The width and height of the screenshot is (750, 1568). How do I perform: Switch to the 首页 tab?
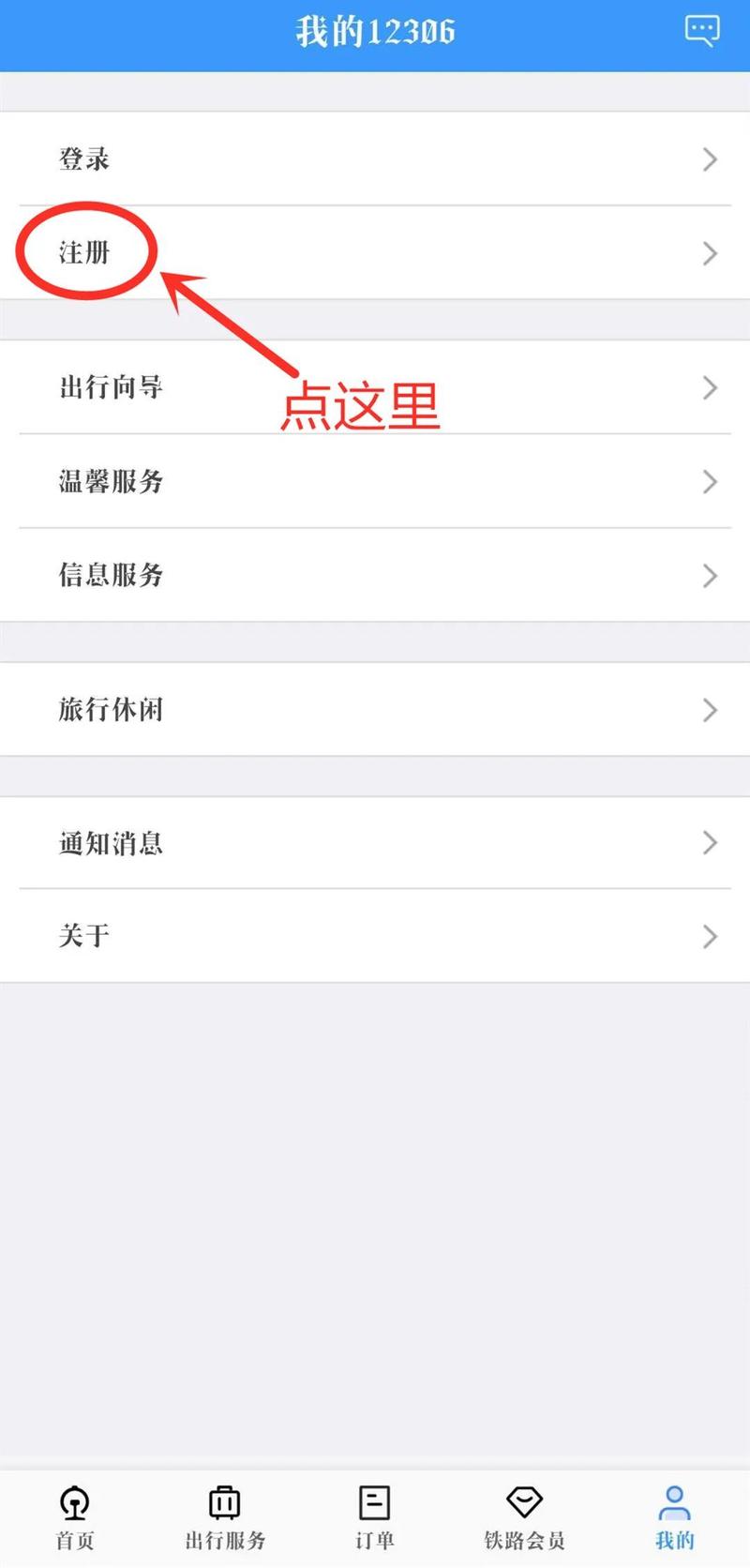click(75, 1517)
